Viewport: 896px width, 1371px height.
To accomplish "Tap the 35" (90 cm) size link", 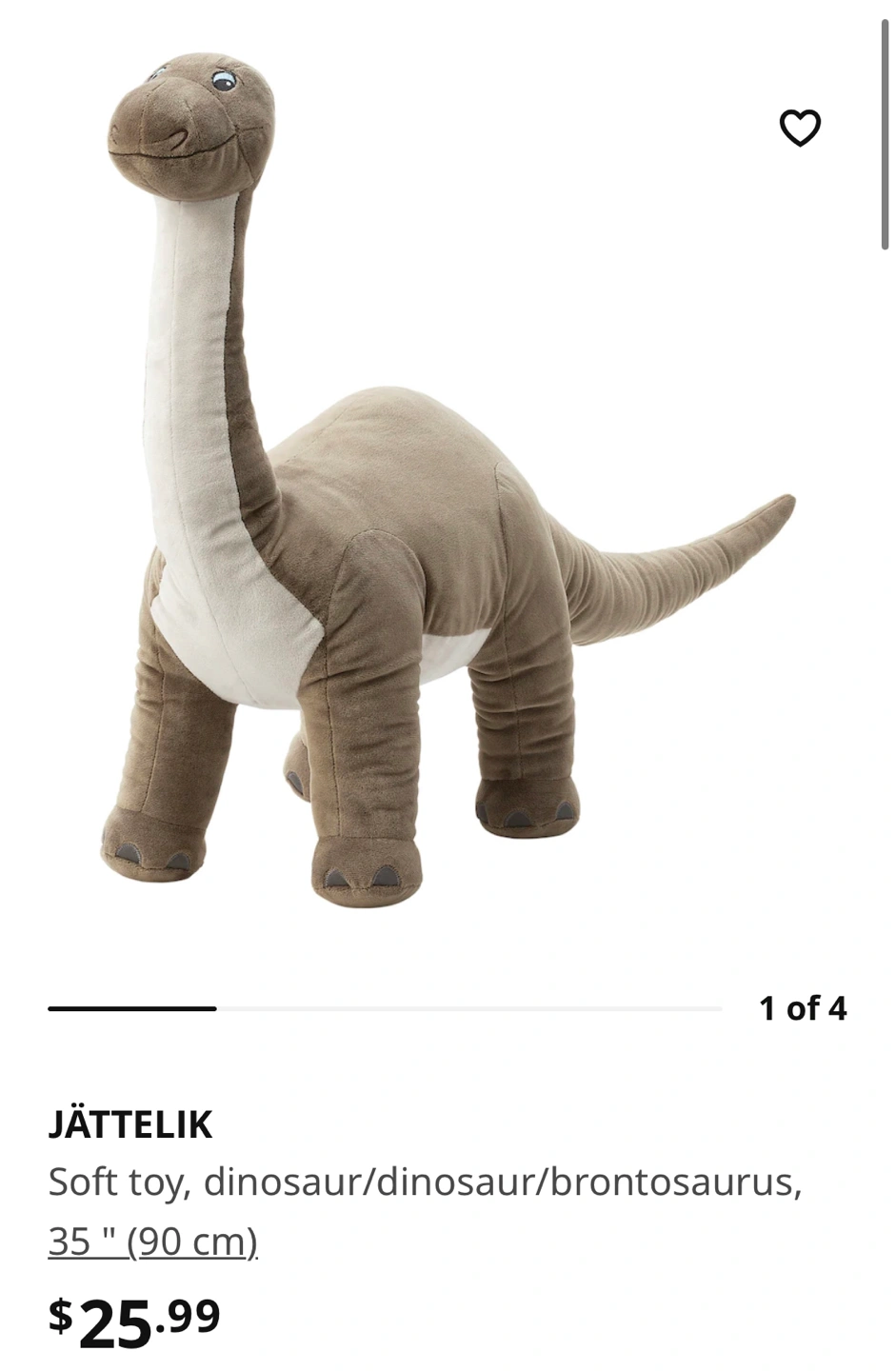I will coord(152,1242).
